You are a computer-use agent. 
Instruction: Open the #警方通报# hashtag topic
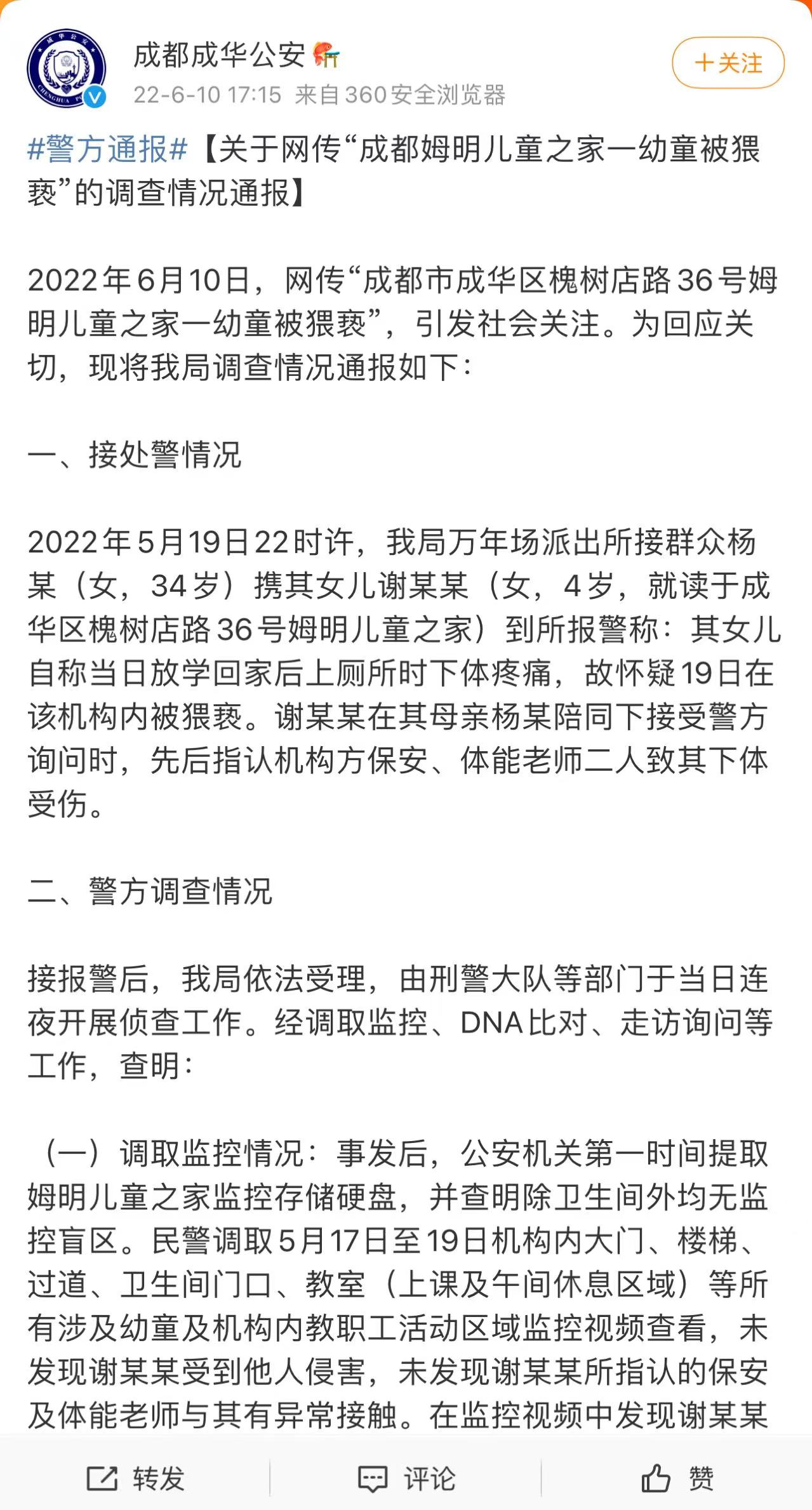click(108, 150)
